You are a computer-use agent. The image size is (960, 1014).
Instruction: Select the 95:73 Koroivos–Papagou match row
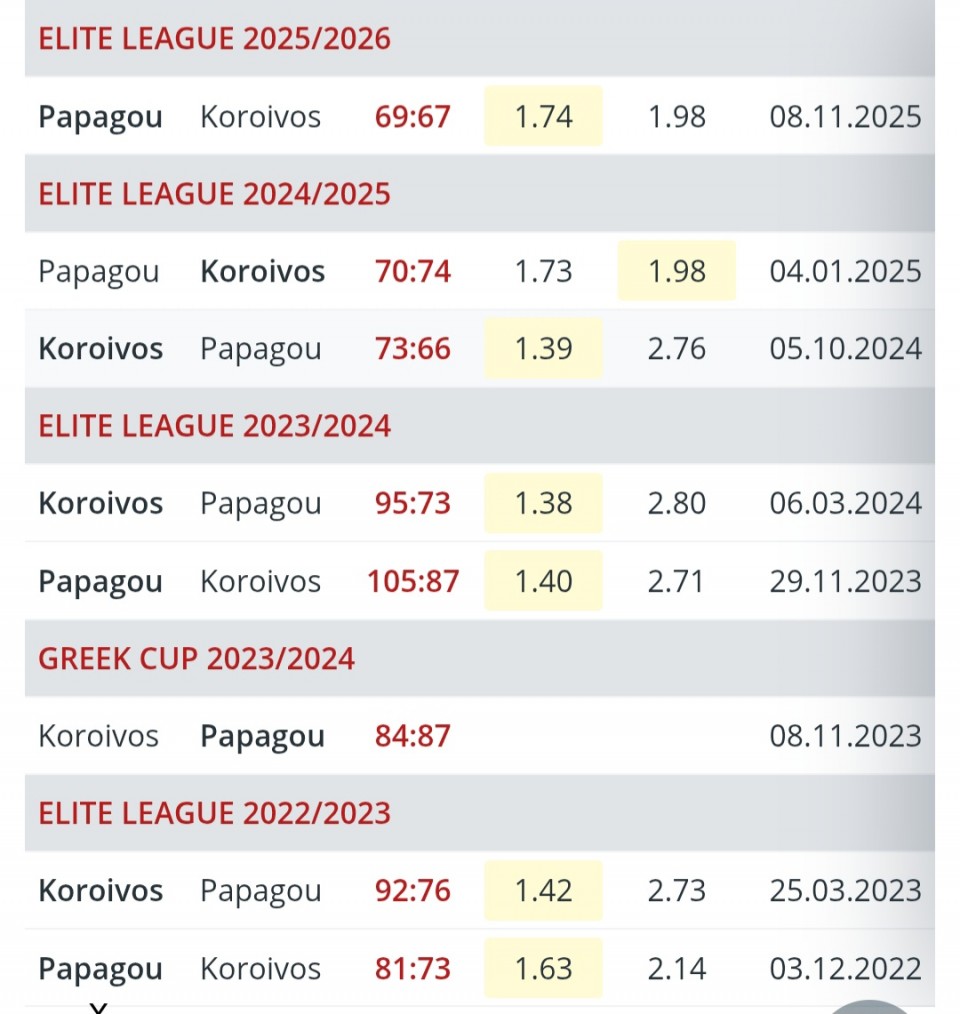[413, 504]
